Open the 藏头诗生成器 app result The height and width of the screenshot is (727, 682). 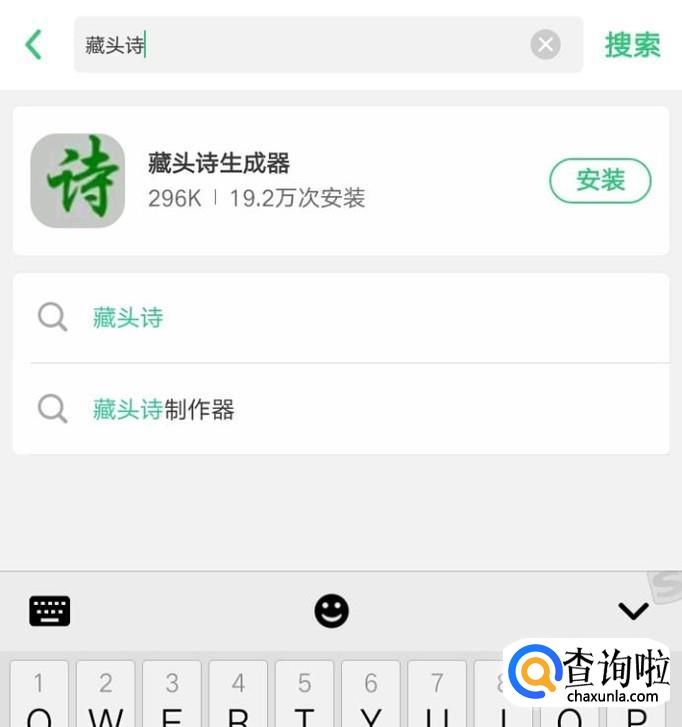[341, 181]
